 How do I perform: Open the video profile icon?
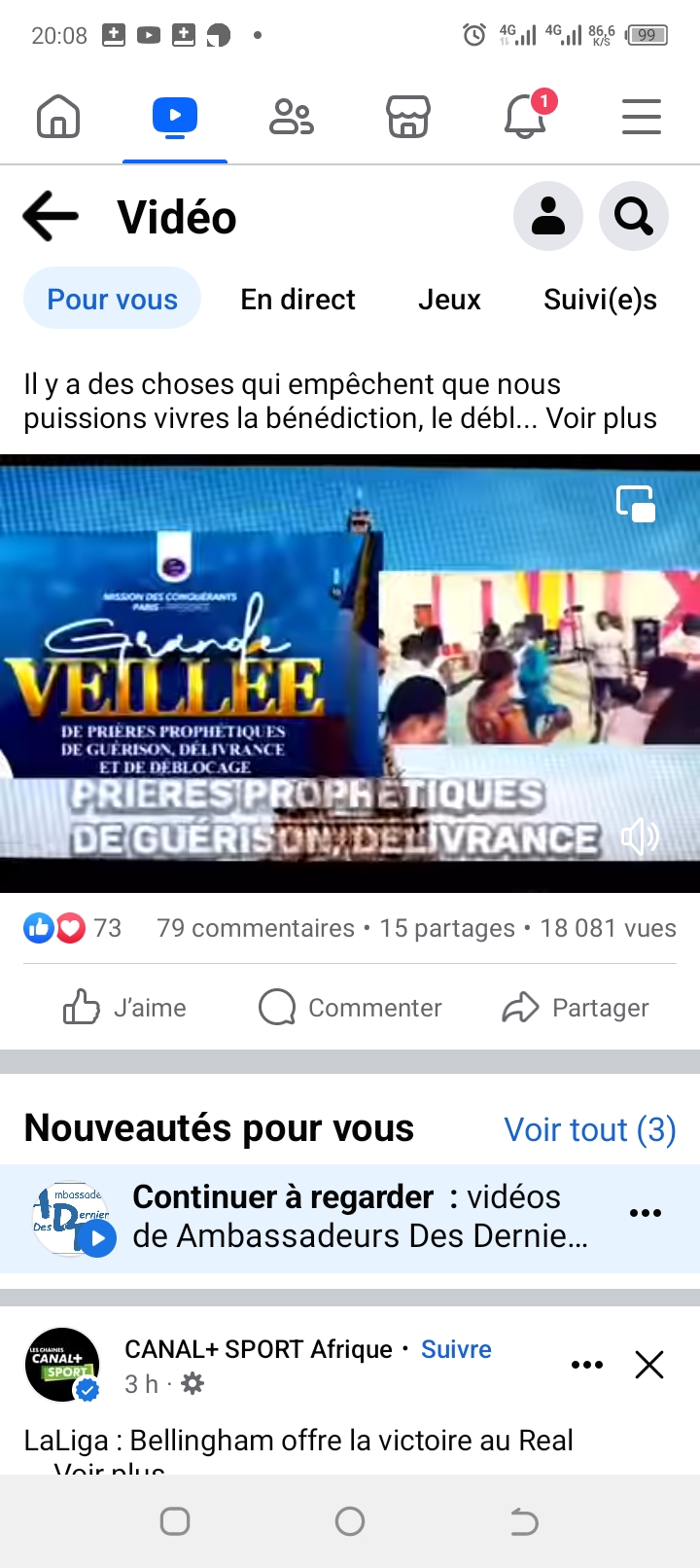pyautogui.click(x=548, y=216)
